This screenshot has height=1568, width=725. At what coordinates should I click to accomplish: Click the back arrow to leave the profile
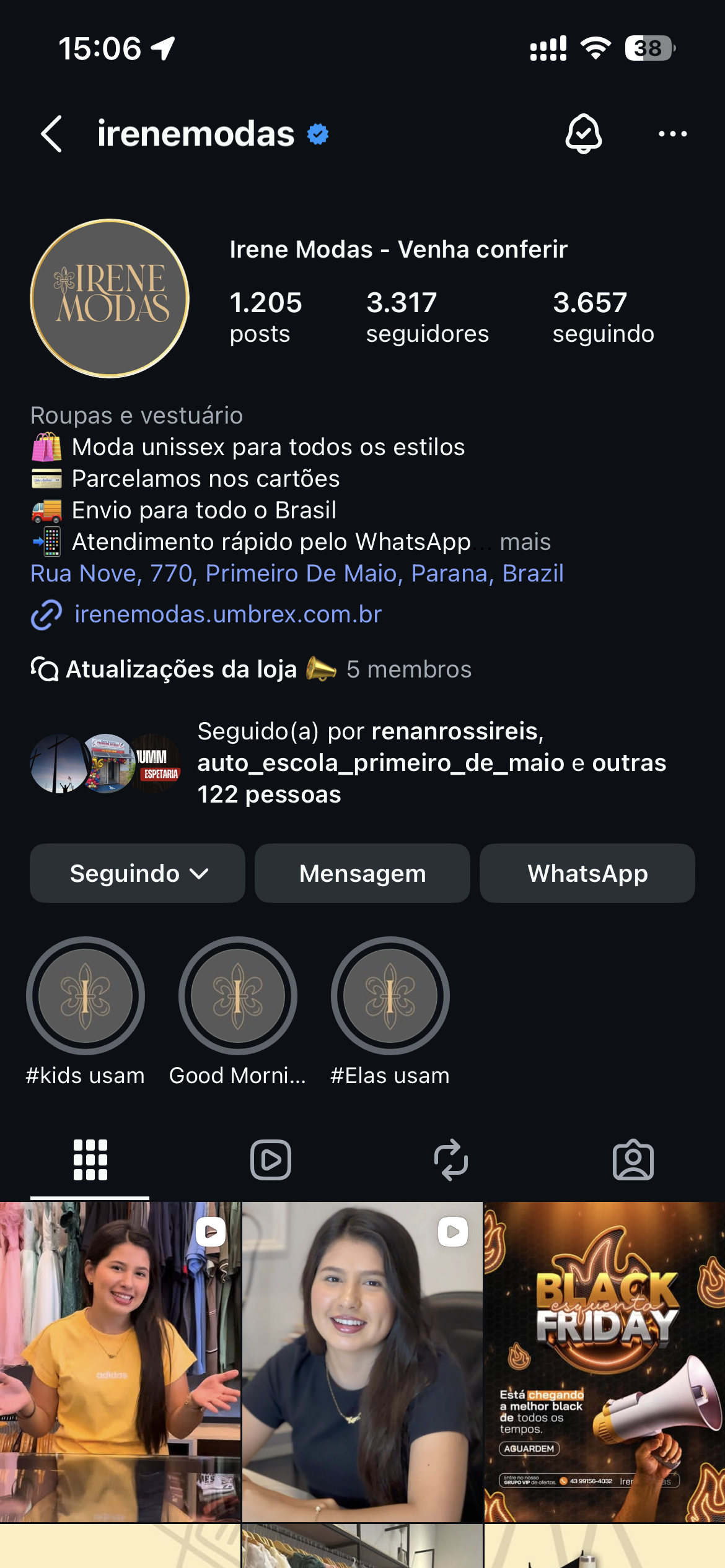[x=52, y=134]
